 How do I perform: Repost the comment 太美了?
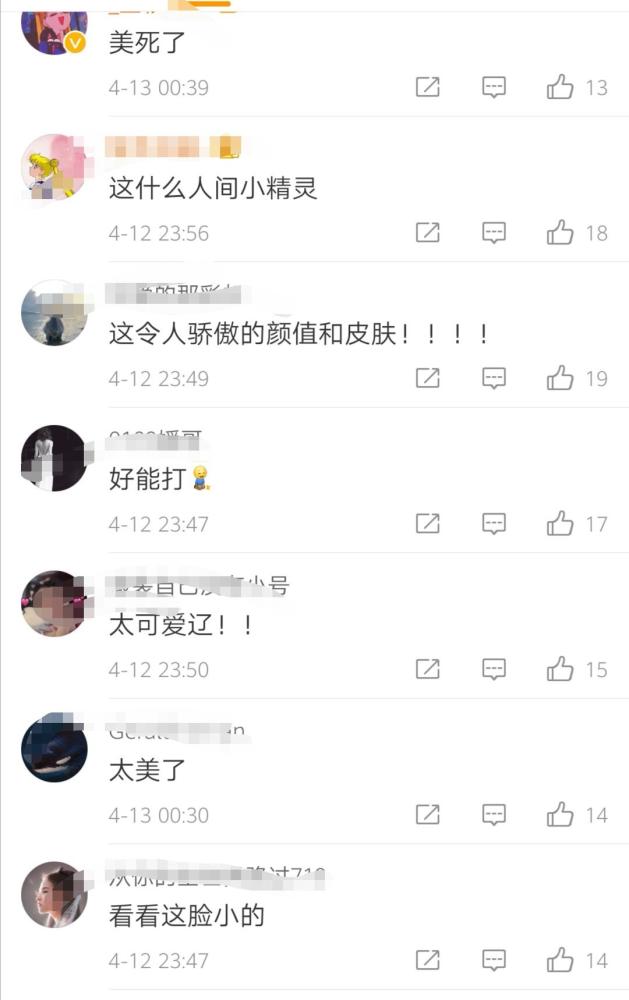point(428,815)
